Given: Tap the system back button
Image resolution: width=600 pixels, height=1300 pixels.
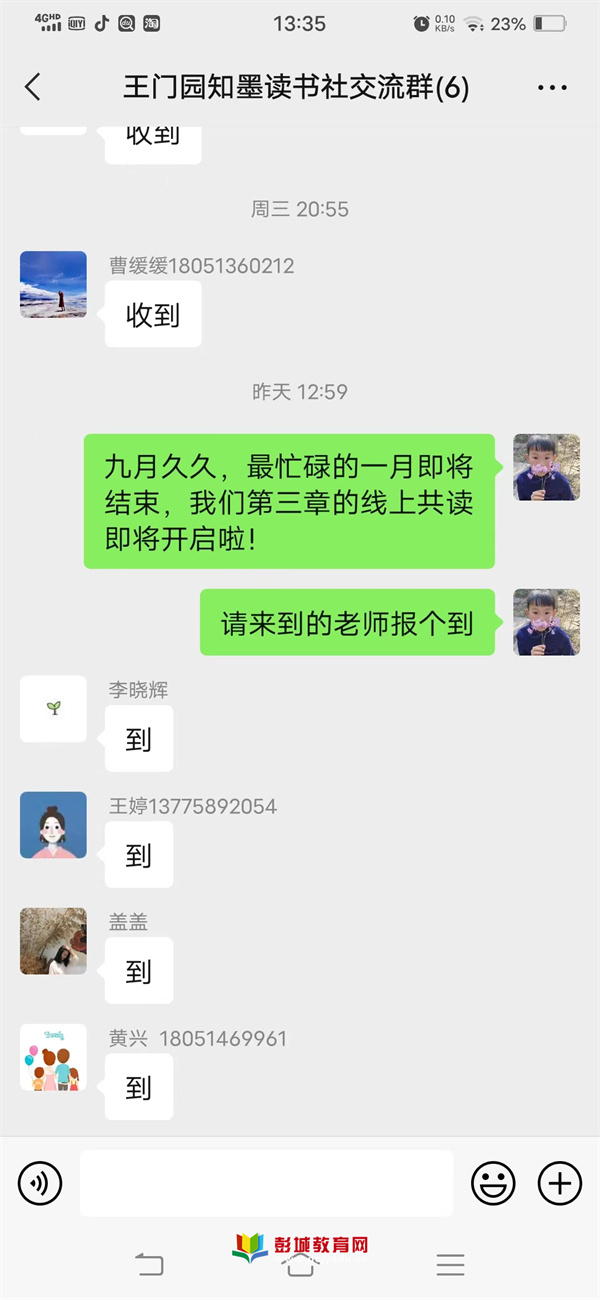Looking at the screenshot, I should pyautogui.click(x=149, y=1265).
